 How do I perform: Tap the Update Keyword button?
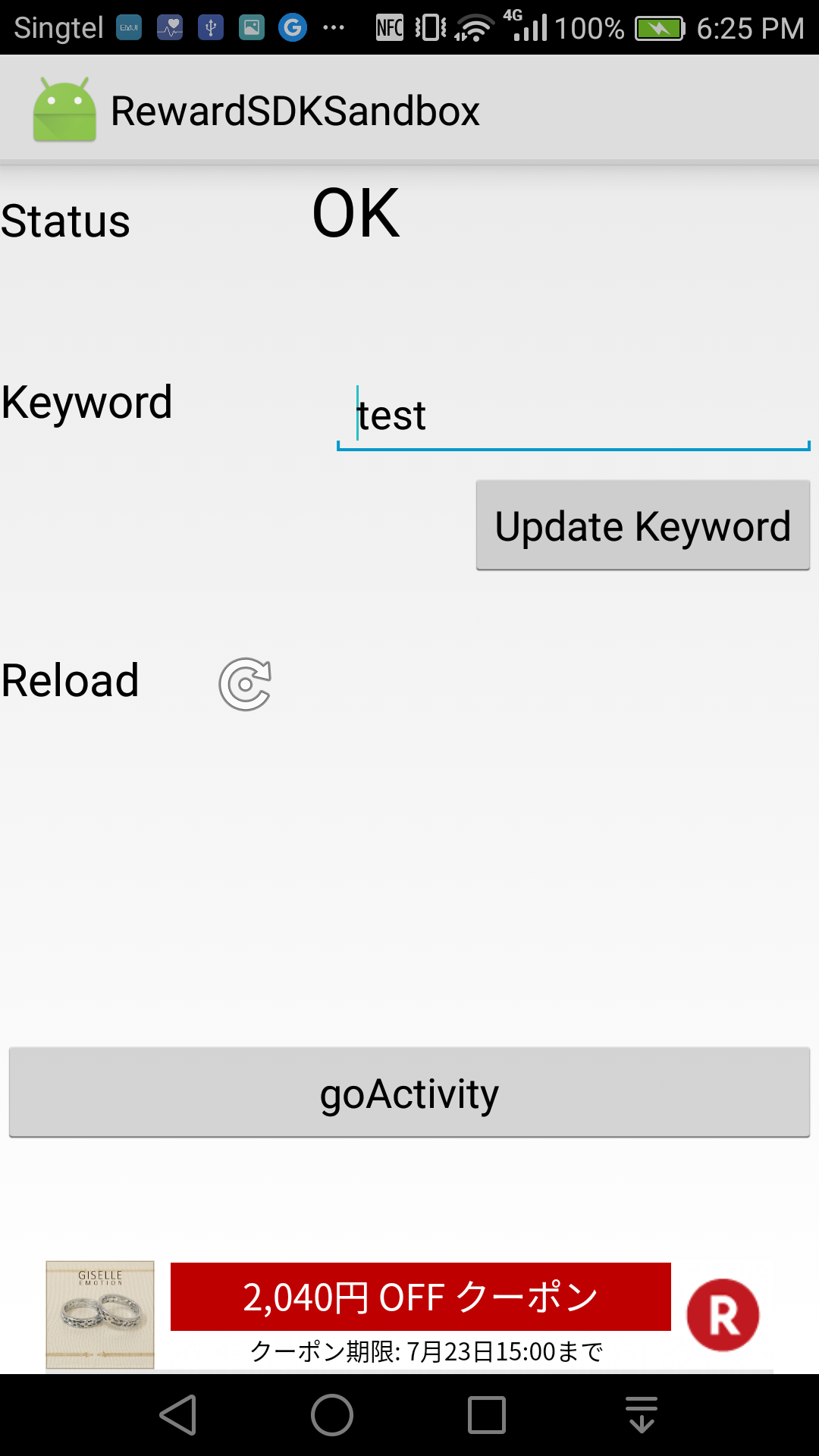642,525
